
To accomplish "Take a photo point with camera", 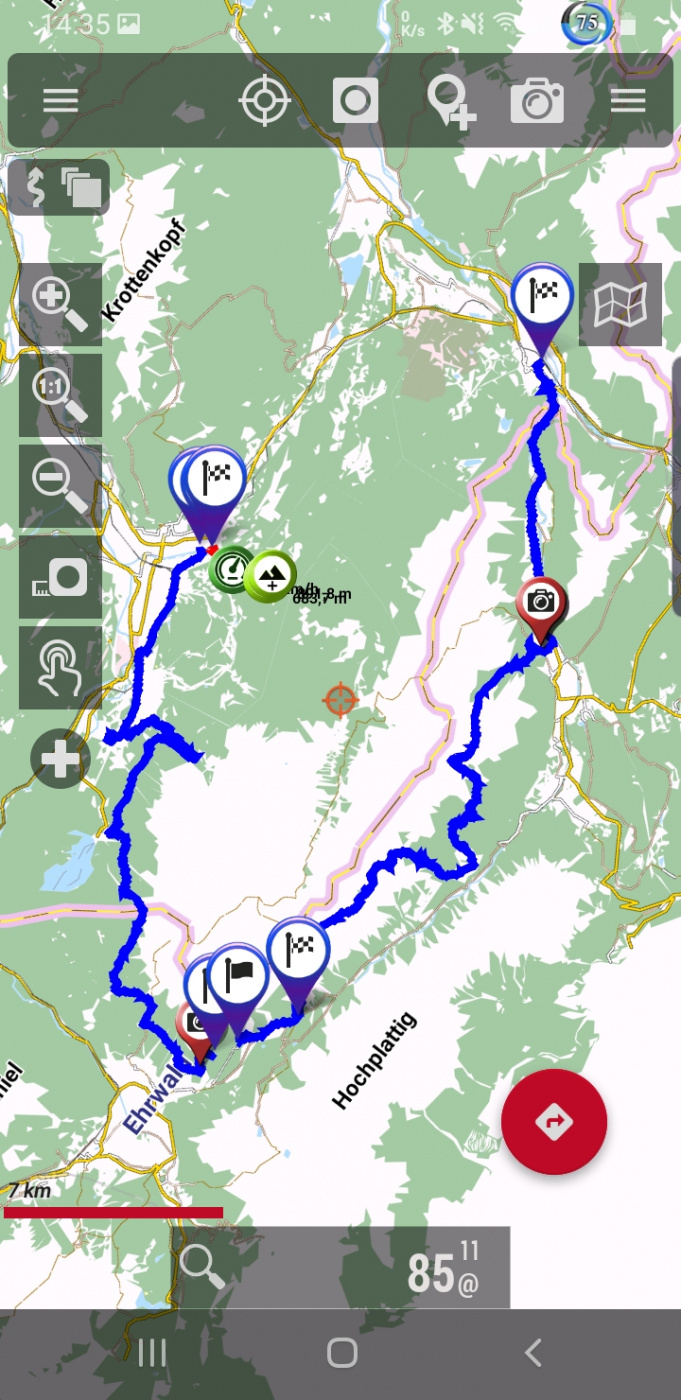I will click(x=537, y=101).
